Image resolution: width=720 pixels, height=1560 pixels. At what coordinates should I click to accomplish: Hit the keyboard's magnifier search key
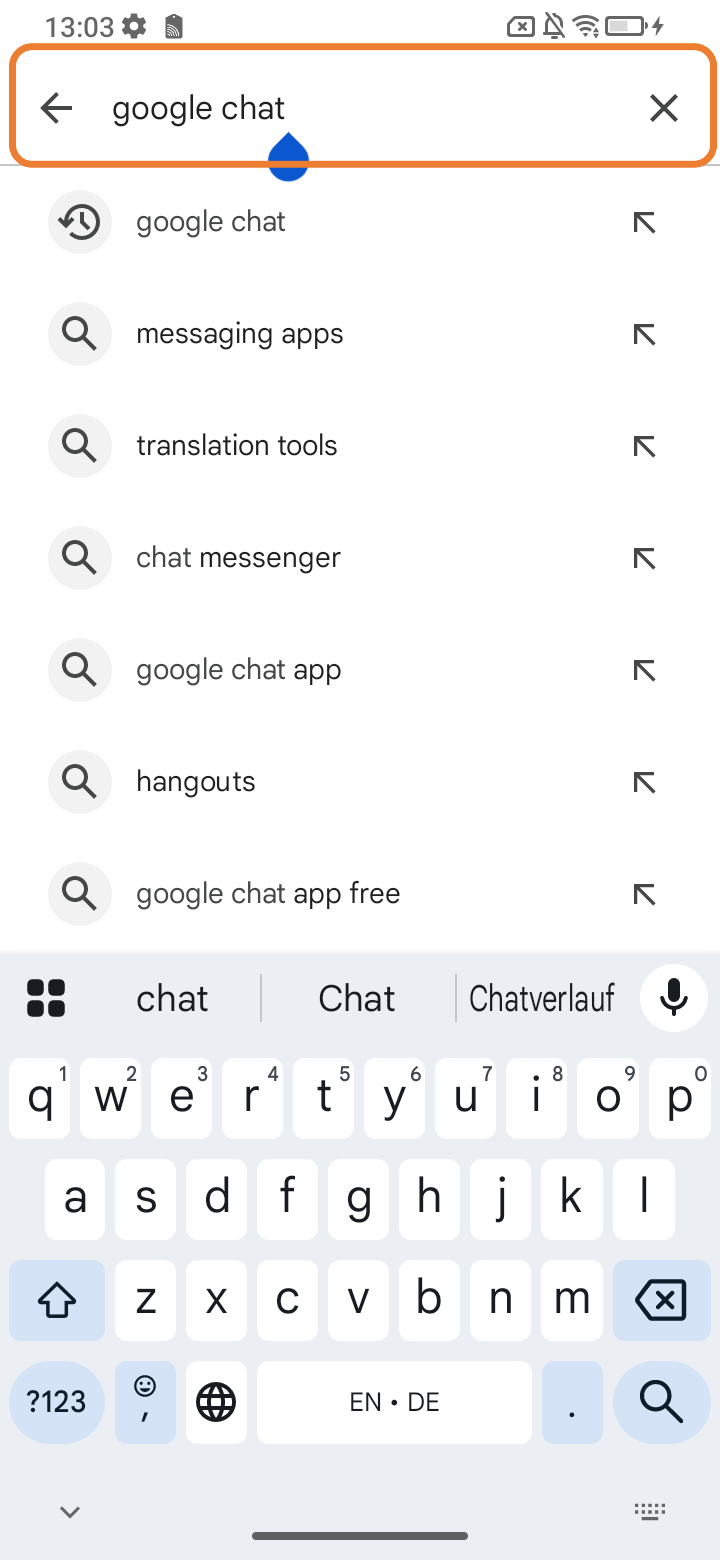(661, 1402)
